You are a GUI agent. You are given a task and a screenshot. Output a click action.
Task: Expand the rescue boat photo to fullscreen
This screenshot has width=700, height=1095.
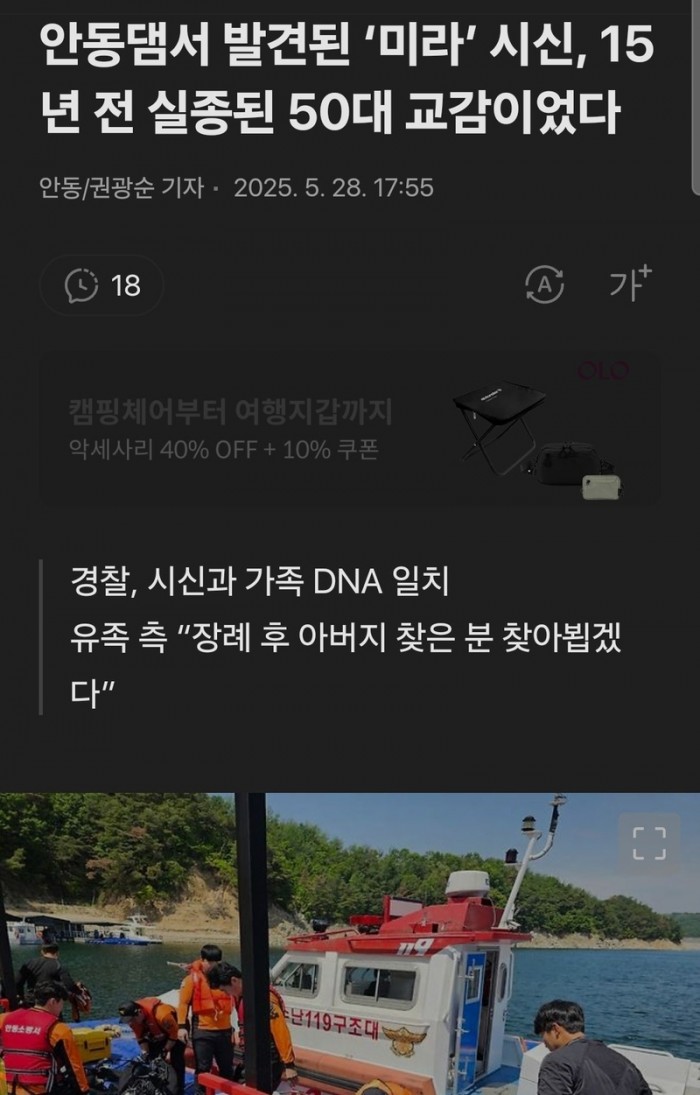(648, 843)
